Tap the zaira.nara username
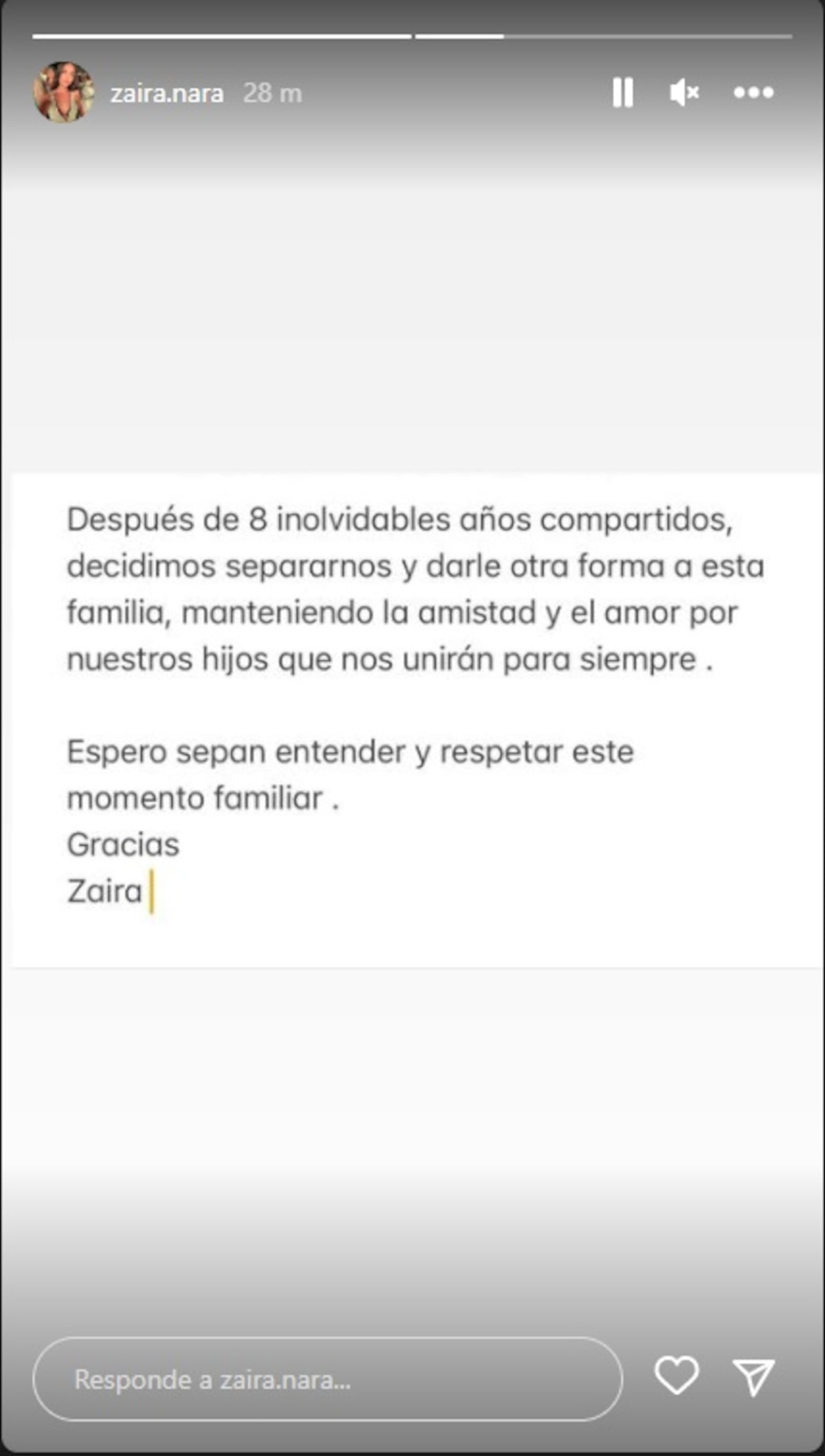The width and height of the screenshot is (825, 1456). point(167,93)
